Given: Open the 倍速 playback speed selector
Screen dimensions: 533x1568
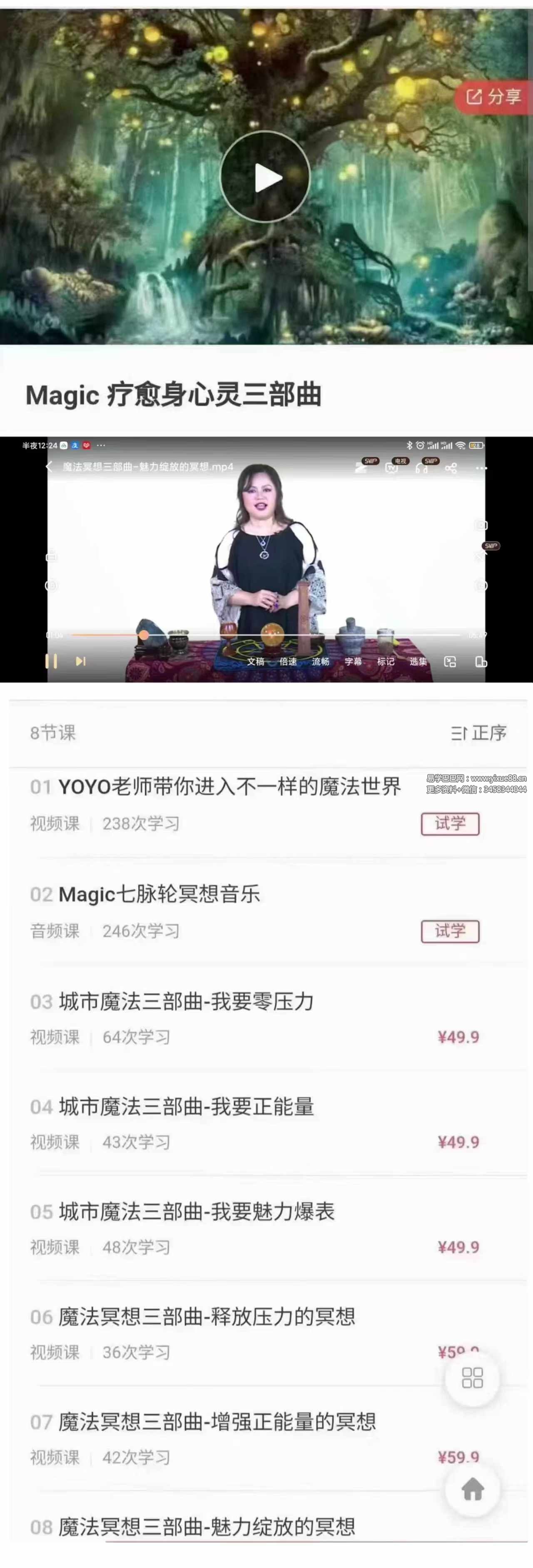Looking at the screenshot, I should (288, 662).
